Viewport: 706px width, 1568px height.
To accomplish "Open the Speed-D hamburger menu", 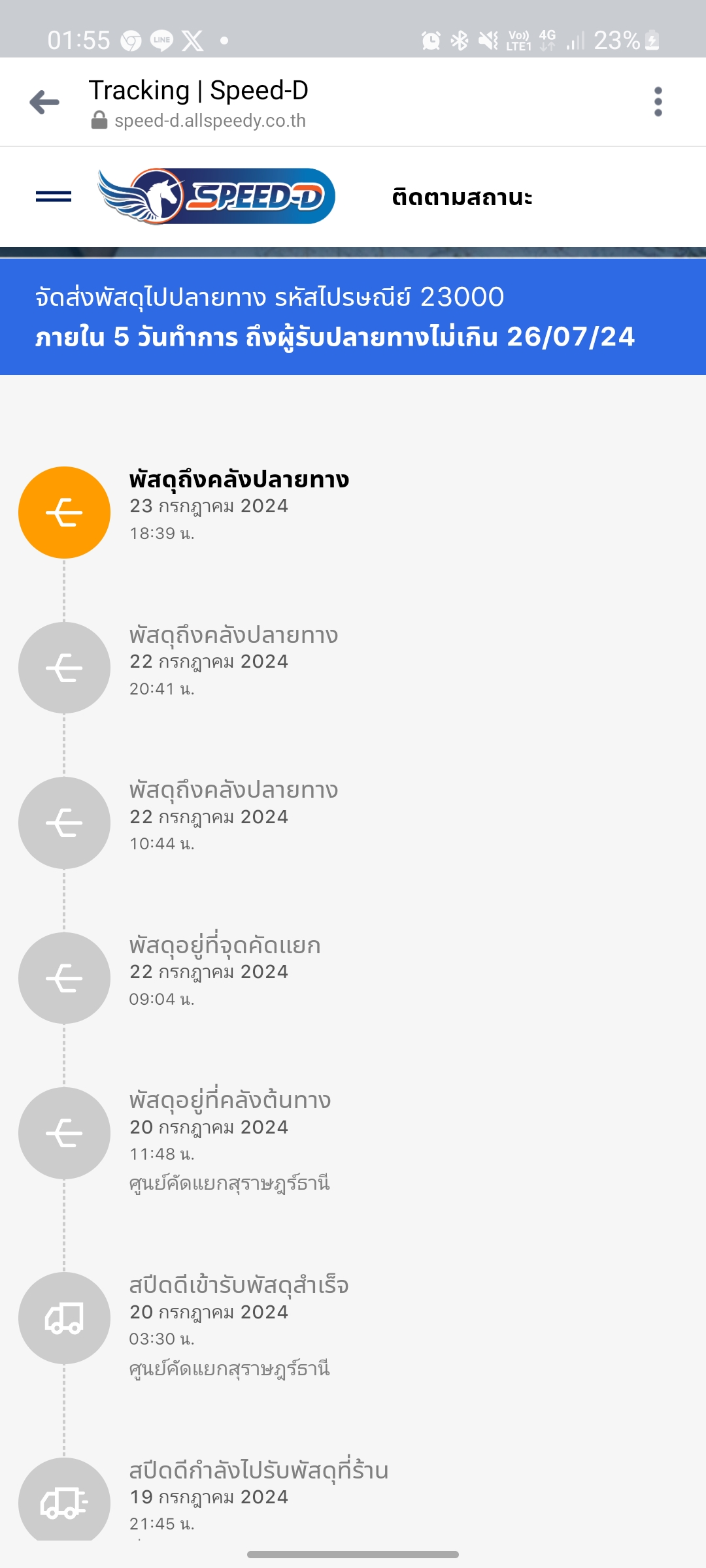I will (x=54, y=196).
